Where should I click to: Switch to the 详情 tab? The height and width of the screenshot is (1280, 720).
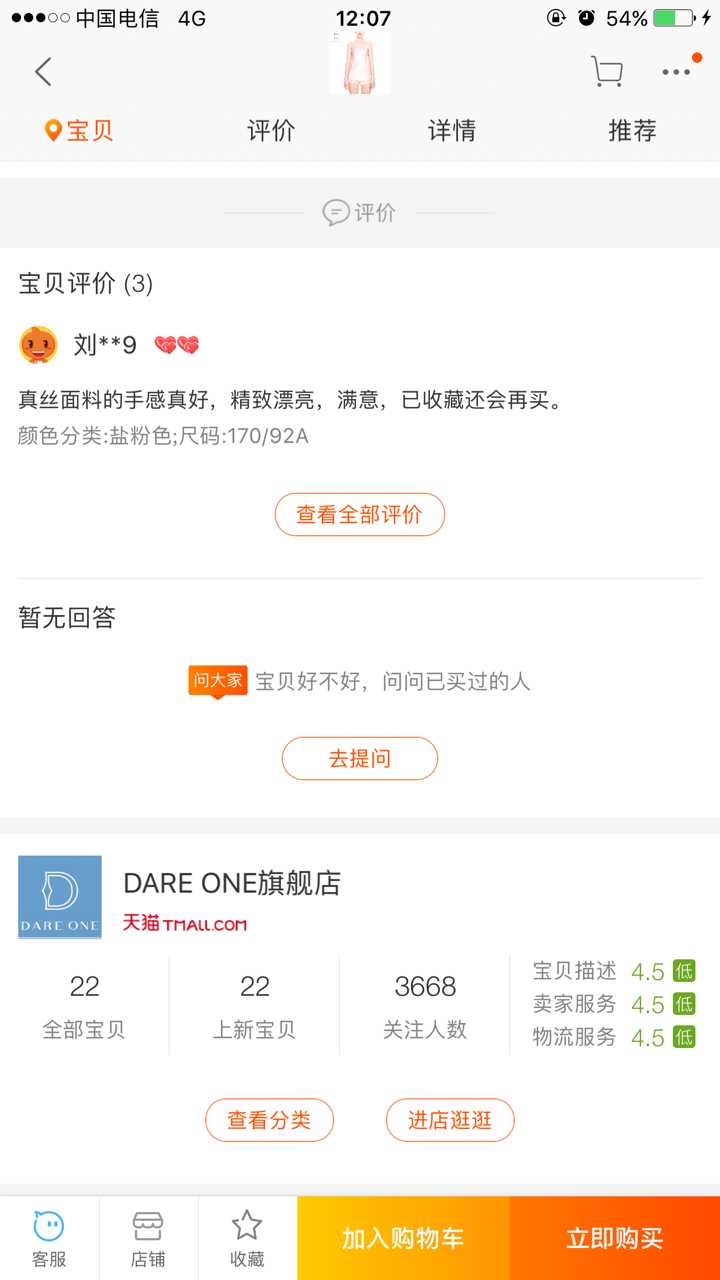[452, 131]
